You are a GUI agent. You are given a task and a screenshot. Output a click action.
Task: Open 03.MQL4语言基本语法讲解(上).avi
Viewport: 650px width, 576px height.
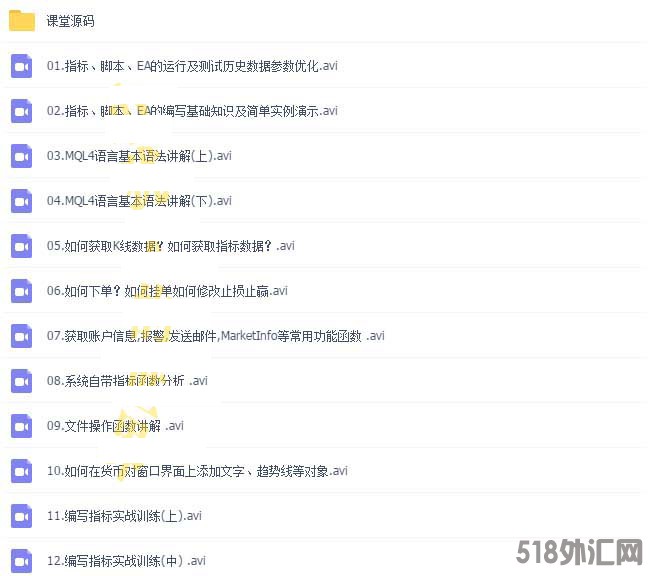[139, 156]
